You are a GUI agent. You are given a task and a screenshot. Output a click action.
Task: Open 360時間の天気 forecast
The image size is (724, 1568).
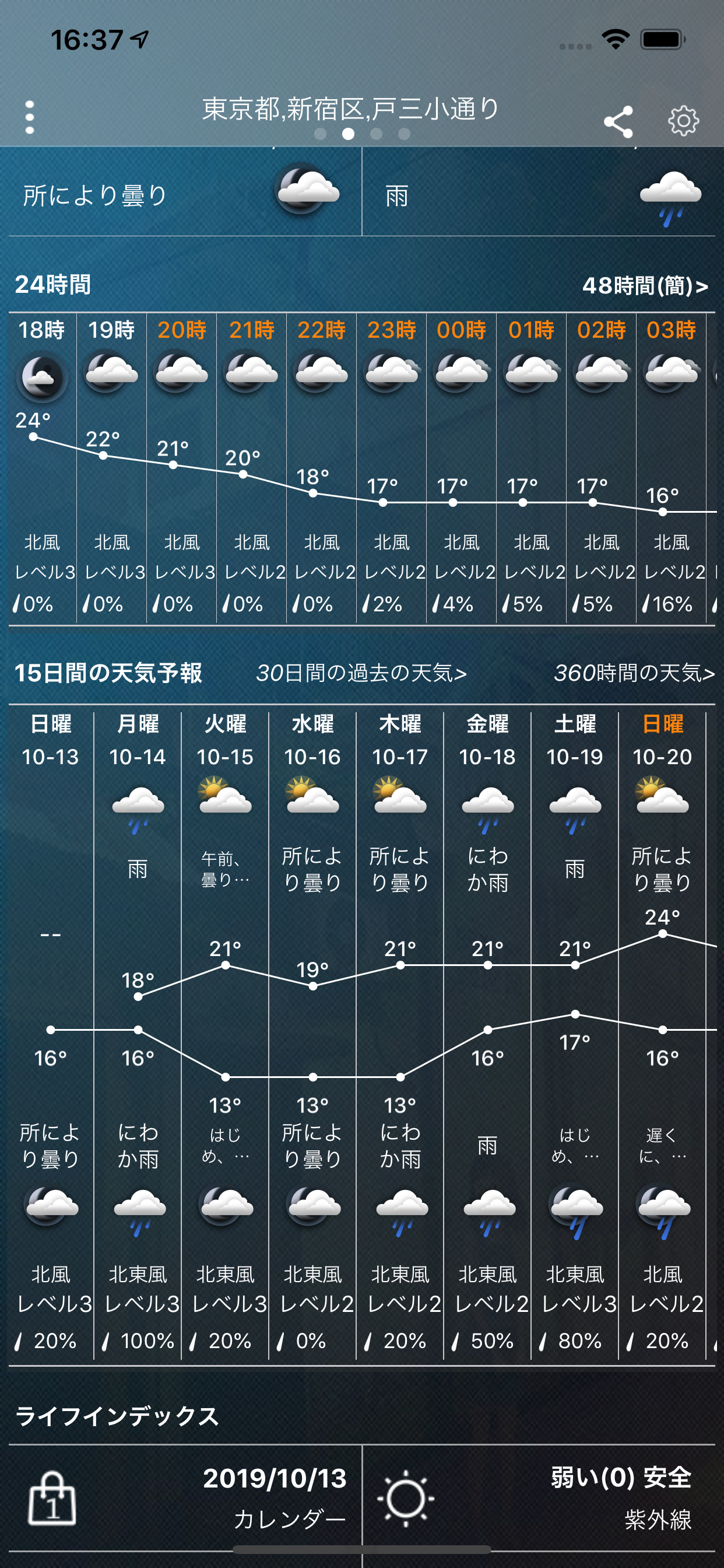click(633, 673)
